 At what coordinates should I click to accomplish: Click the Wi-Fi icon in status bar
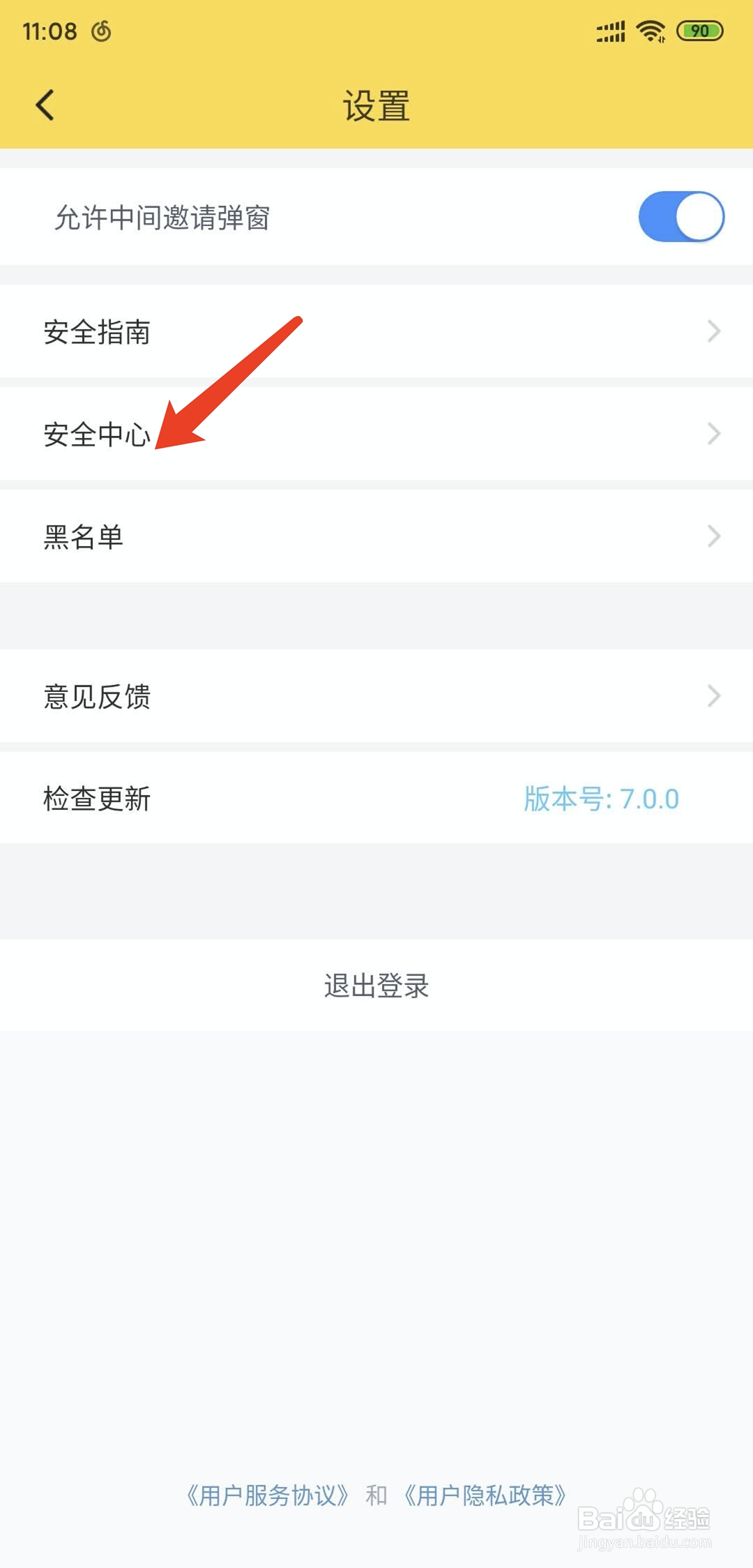(x=651, y=31)
